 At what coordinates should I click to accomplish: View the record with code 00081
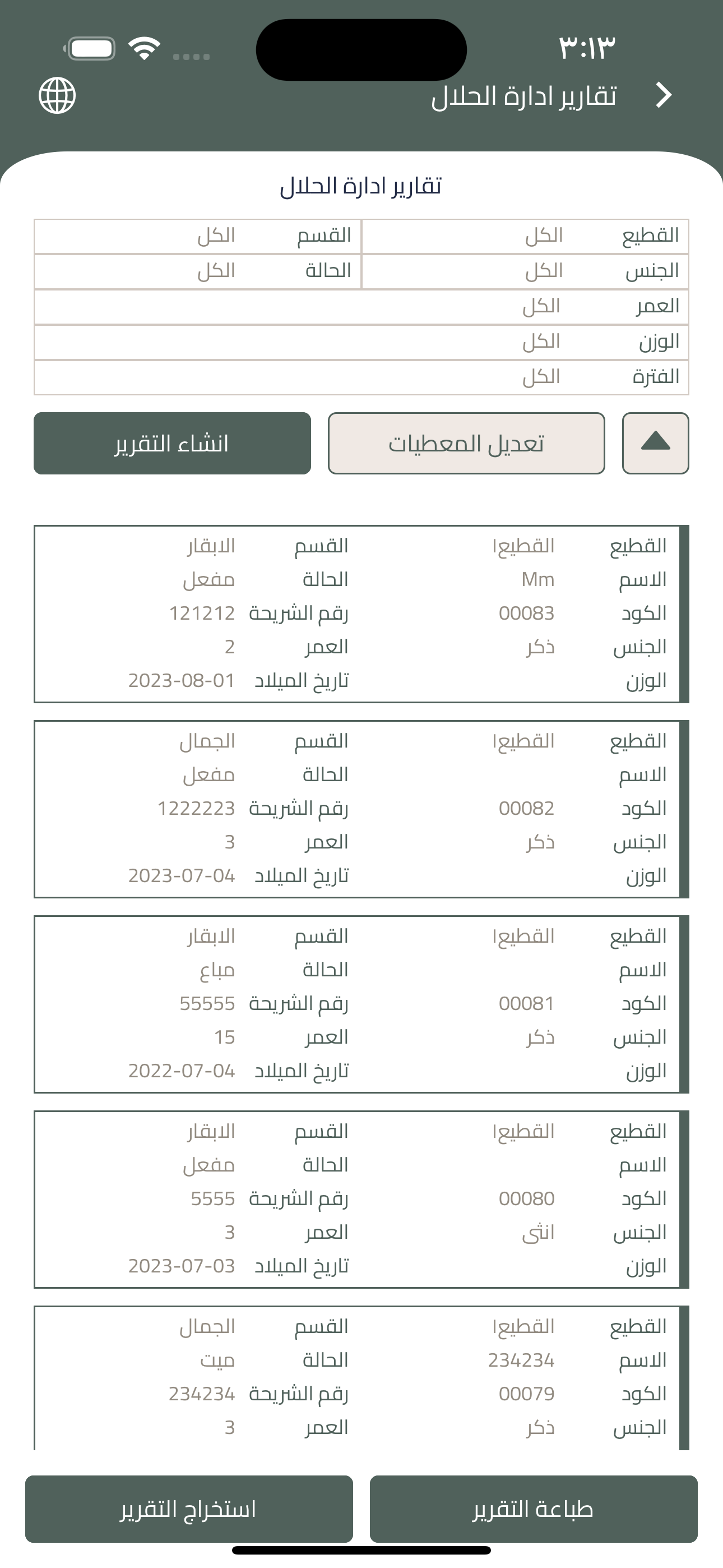point(361,1004)
